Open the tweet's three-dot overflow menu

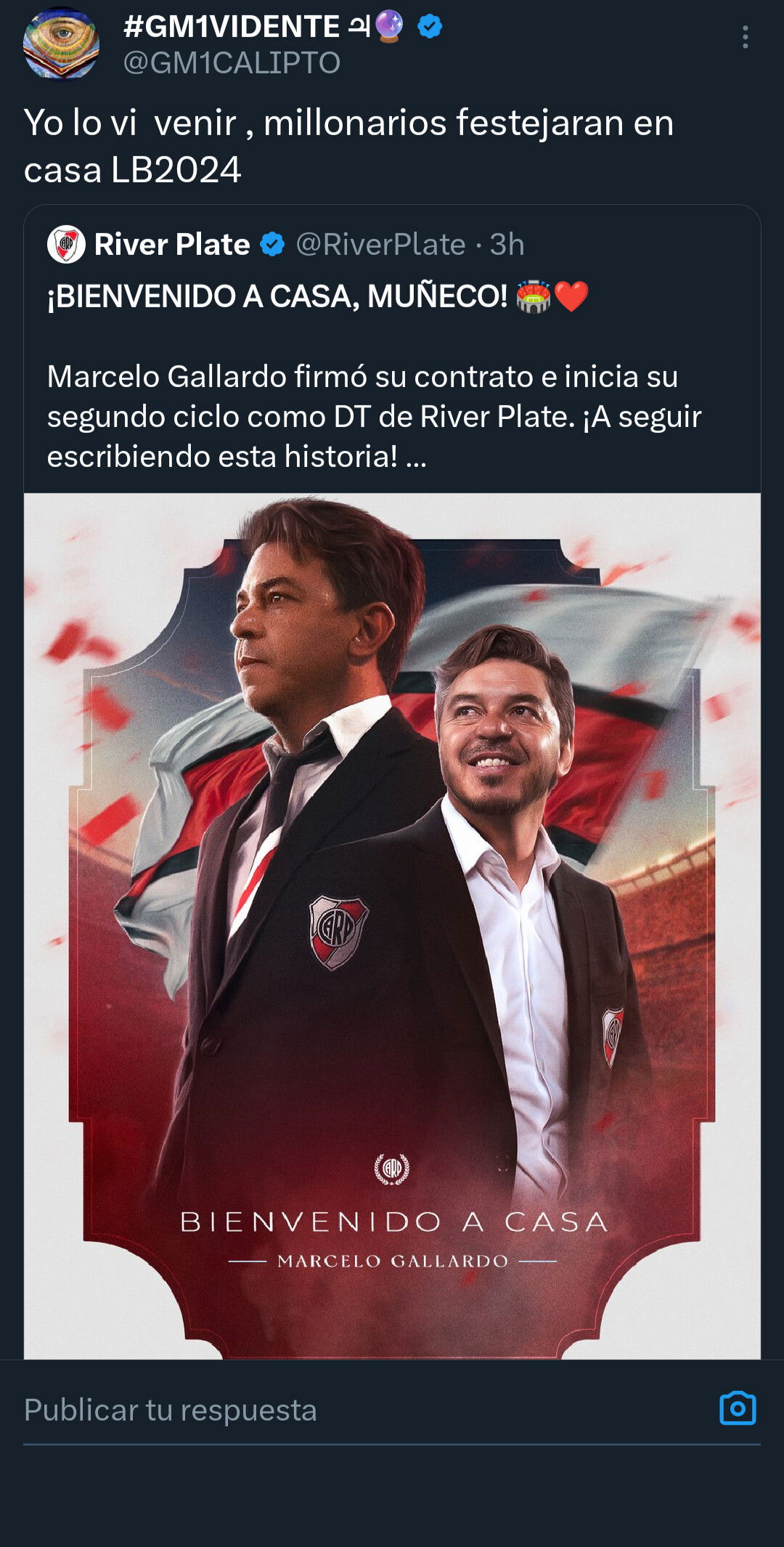745,37
